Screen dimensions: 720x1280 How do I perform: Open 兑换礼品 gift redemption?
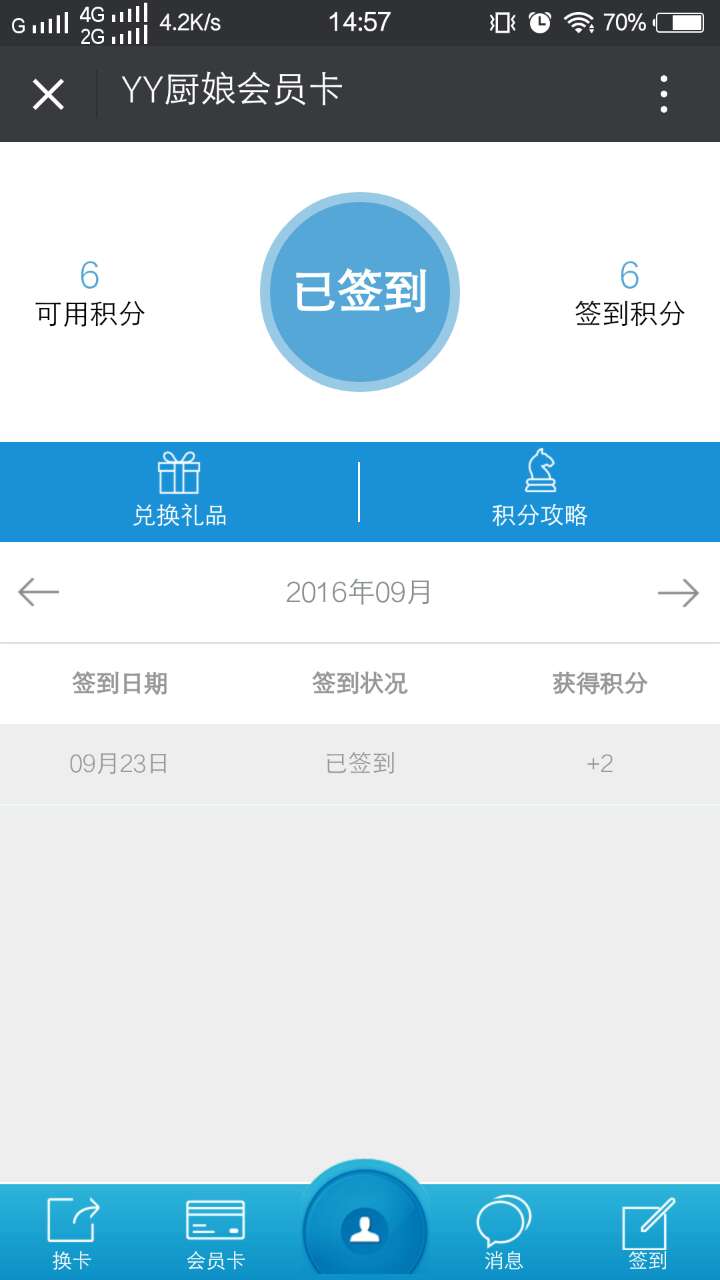pyautogui.click(x=180, y=490)
